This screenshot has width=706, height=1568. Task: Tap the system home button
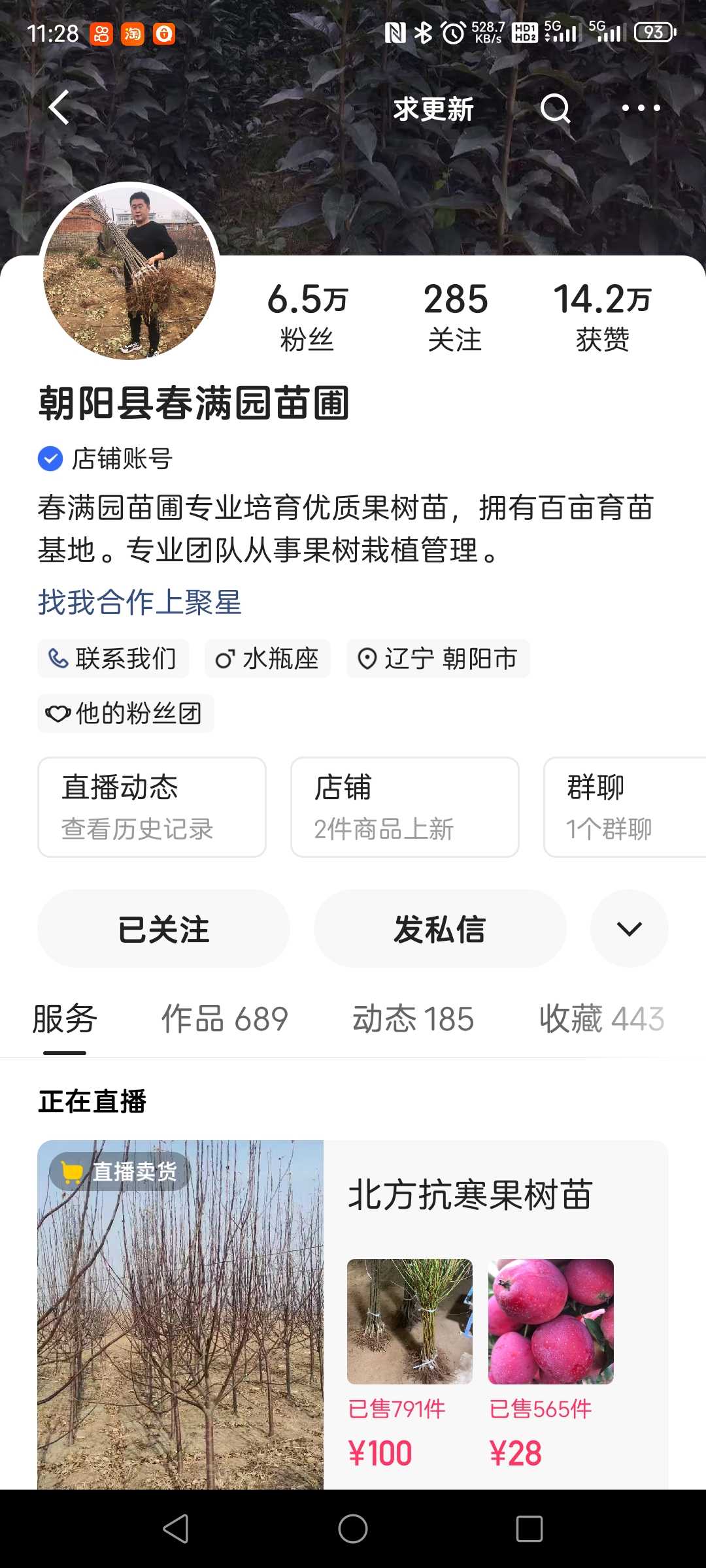(353, 1529)
